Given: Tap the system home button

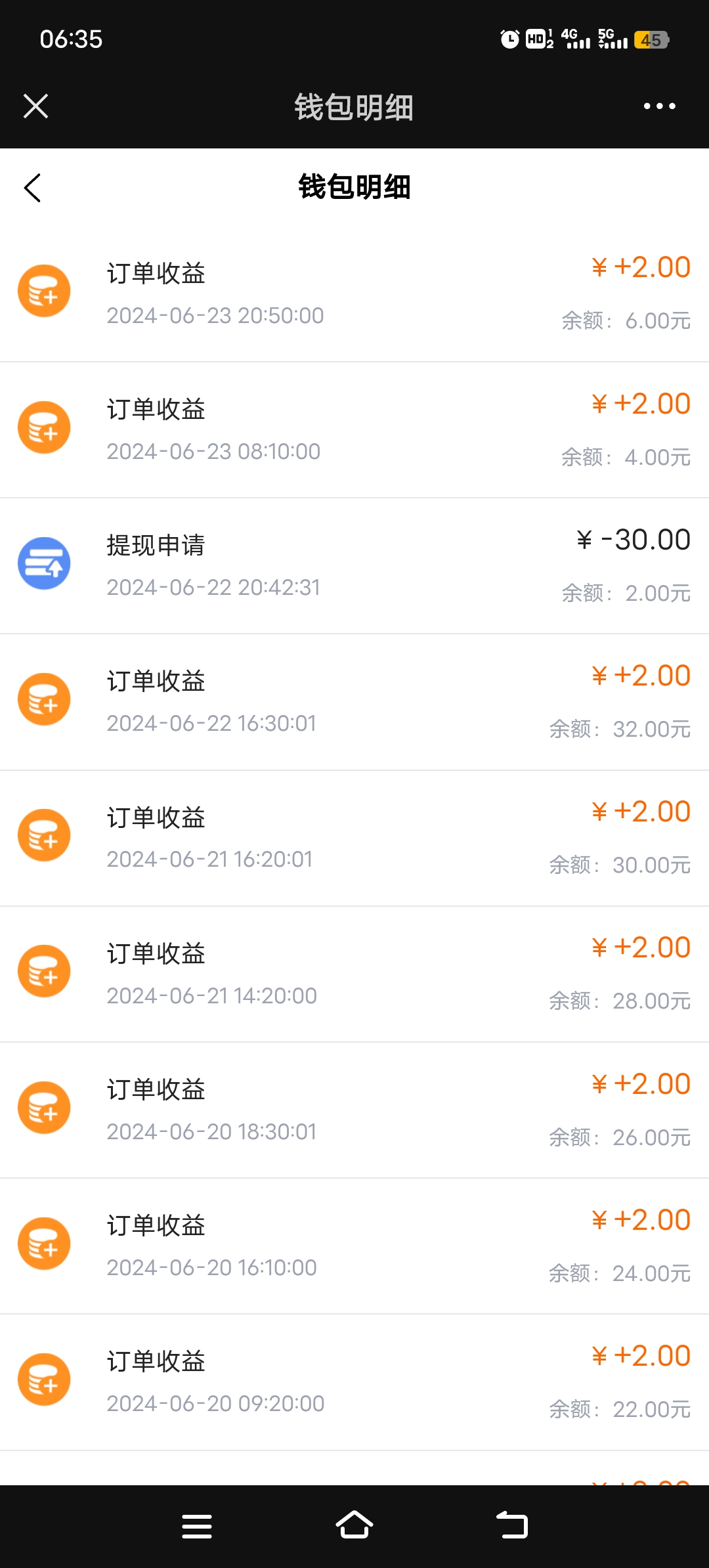Looking at the screenshot, I should click(354, 1525).
